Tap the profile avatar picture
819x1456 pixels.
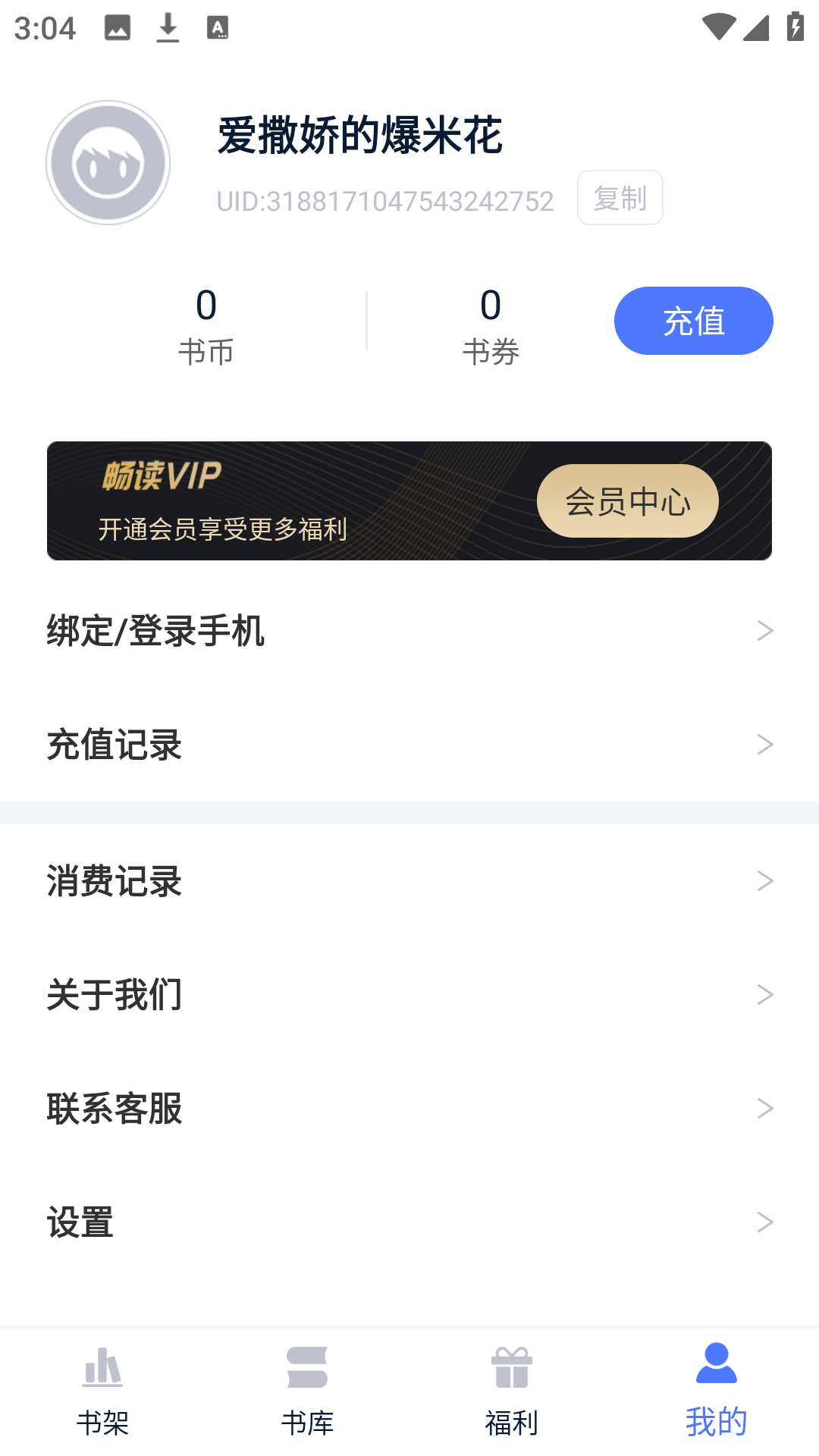(108, 163)
